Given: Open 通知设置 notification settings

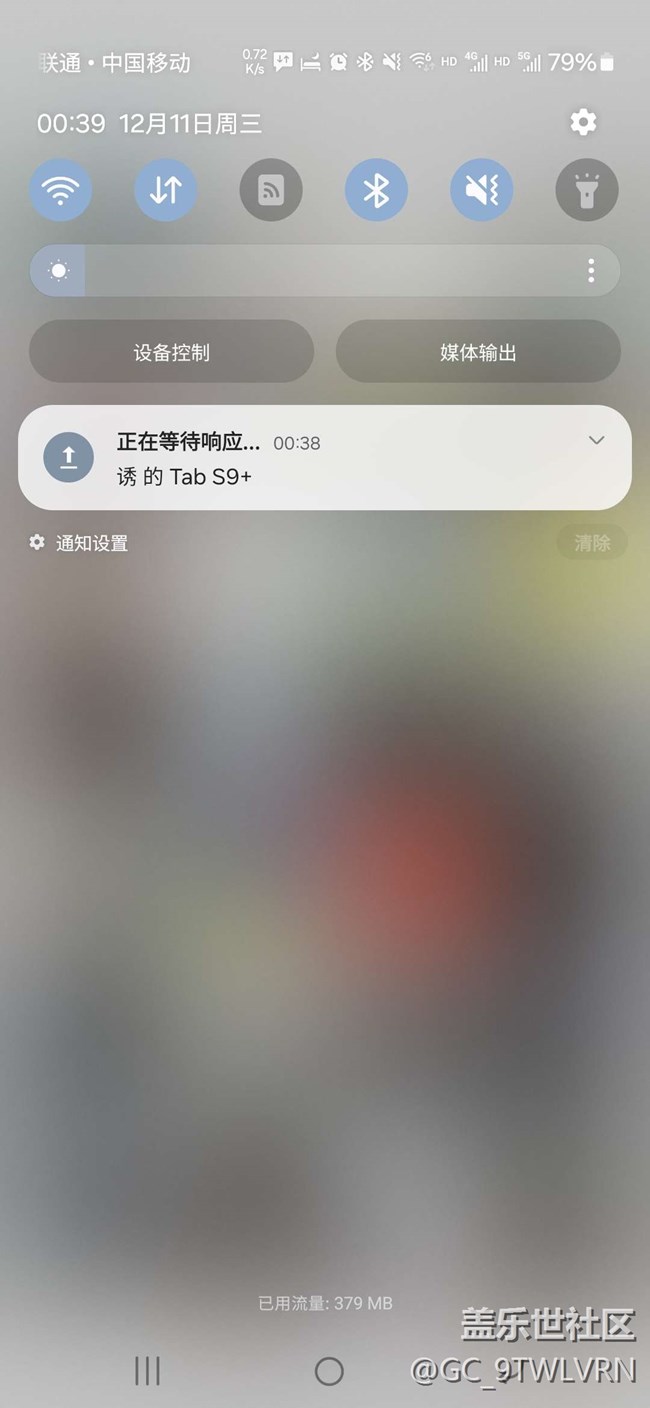Looking at the screenshot, I should point(79,543).
